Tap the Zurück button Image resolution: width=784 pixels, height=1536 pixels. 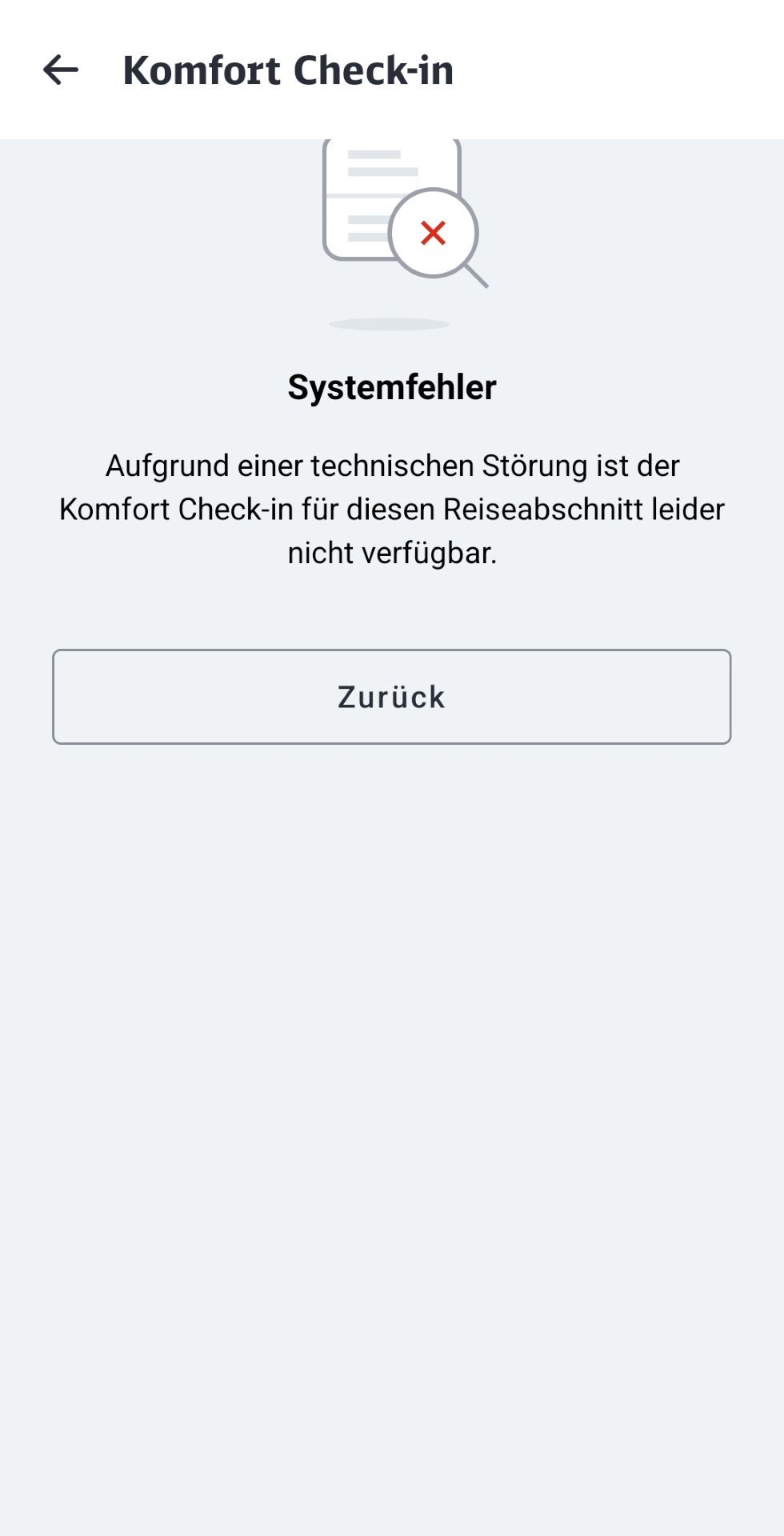391,696
